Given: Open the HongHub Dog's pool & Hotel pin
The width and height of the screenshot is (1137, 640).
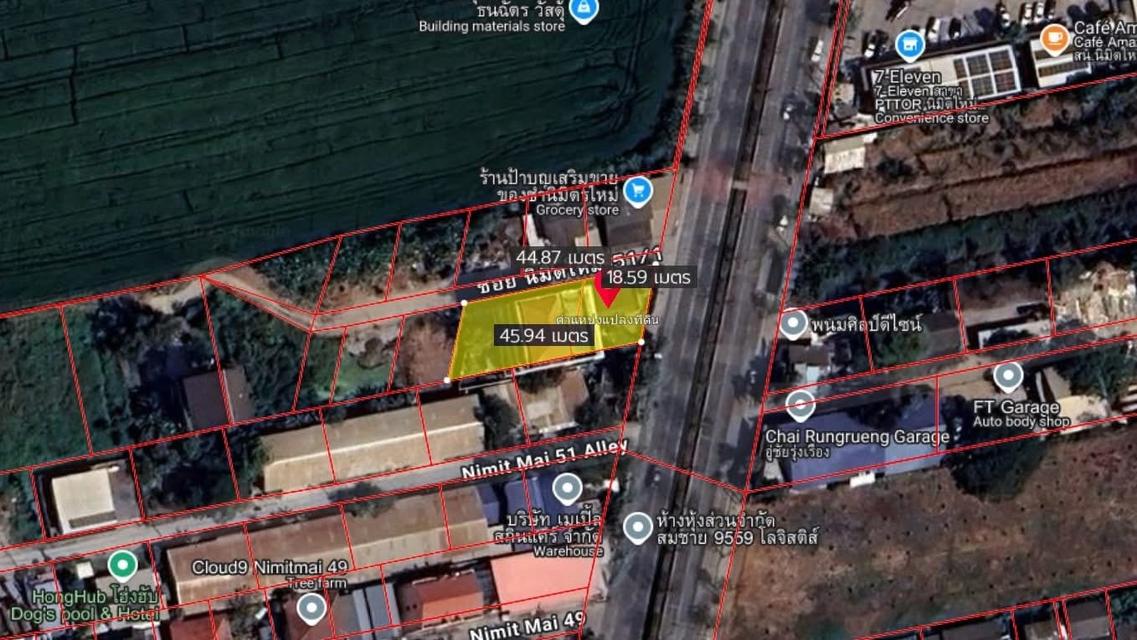Looking at the screenshot, I should click(122, 565).
